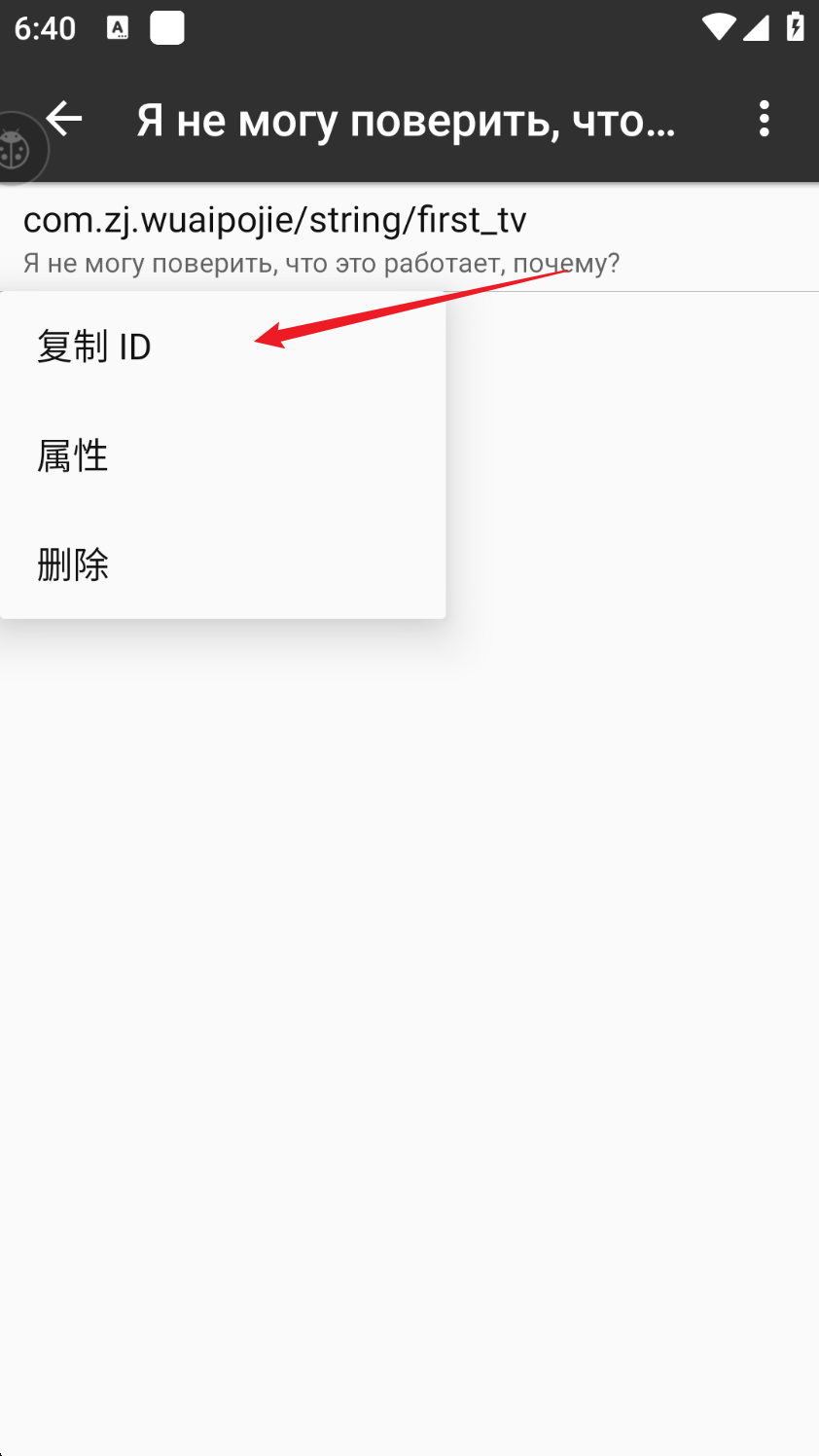Choose 属性 in the context menu
Screen dimensions: 819x1456
[73, 455]
